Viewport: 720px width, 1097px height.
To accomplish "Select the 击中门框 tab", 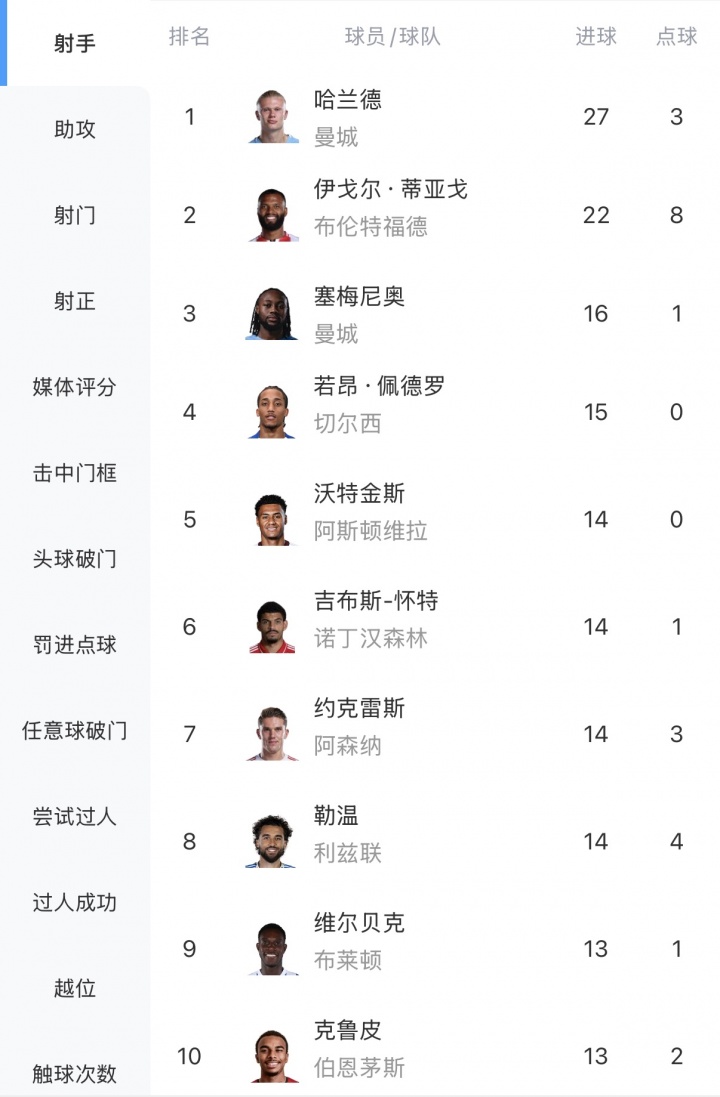I will 75,473.
